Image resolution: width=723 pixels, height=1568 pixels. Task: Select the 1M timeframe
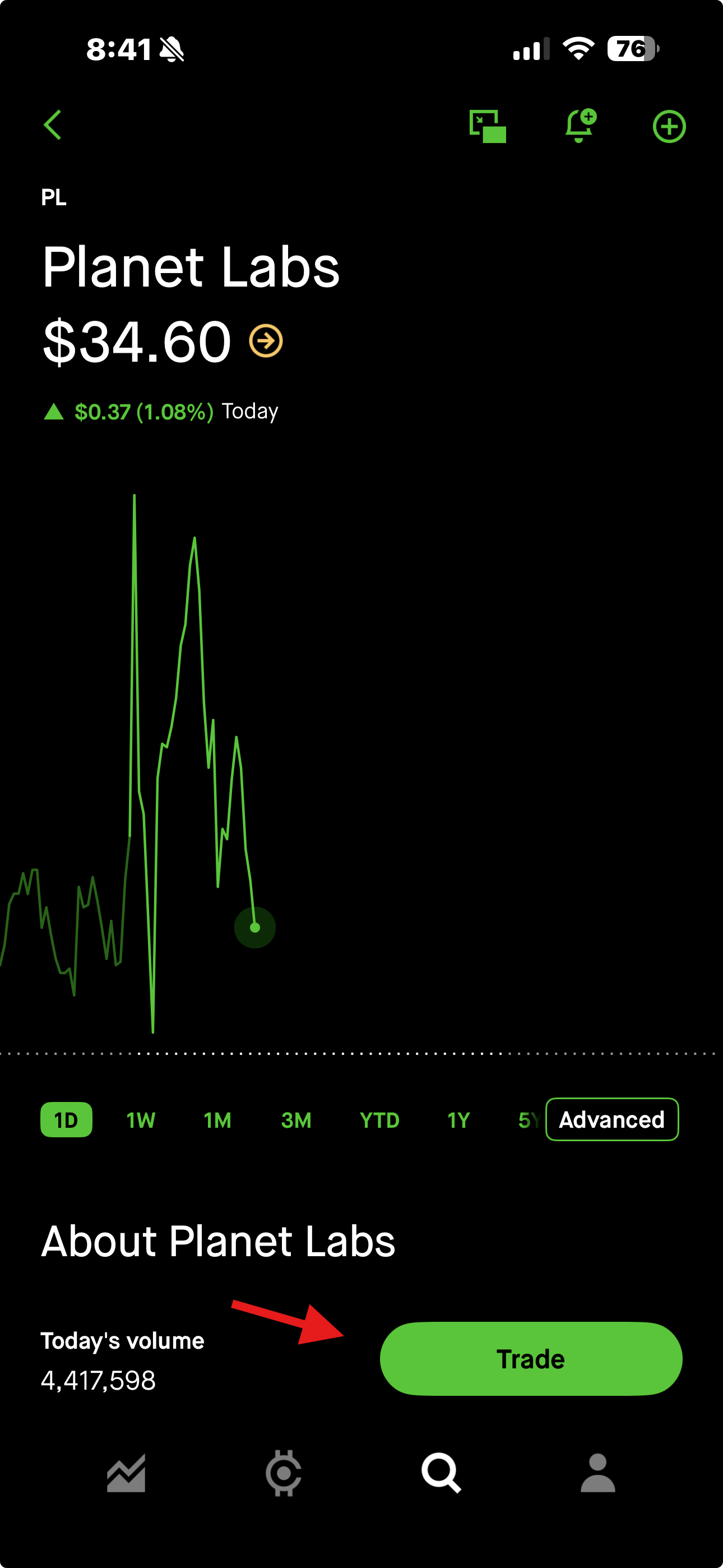point(217,1119)
